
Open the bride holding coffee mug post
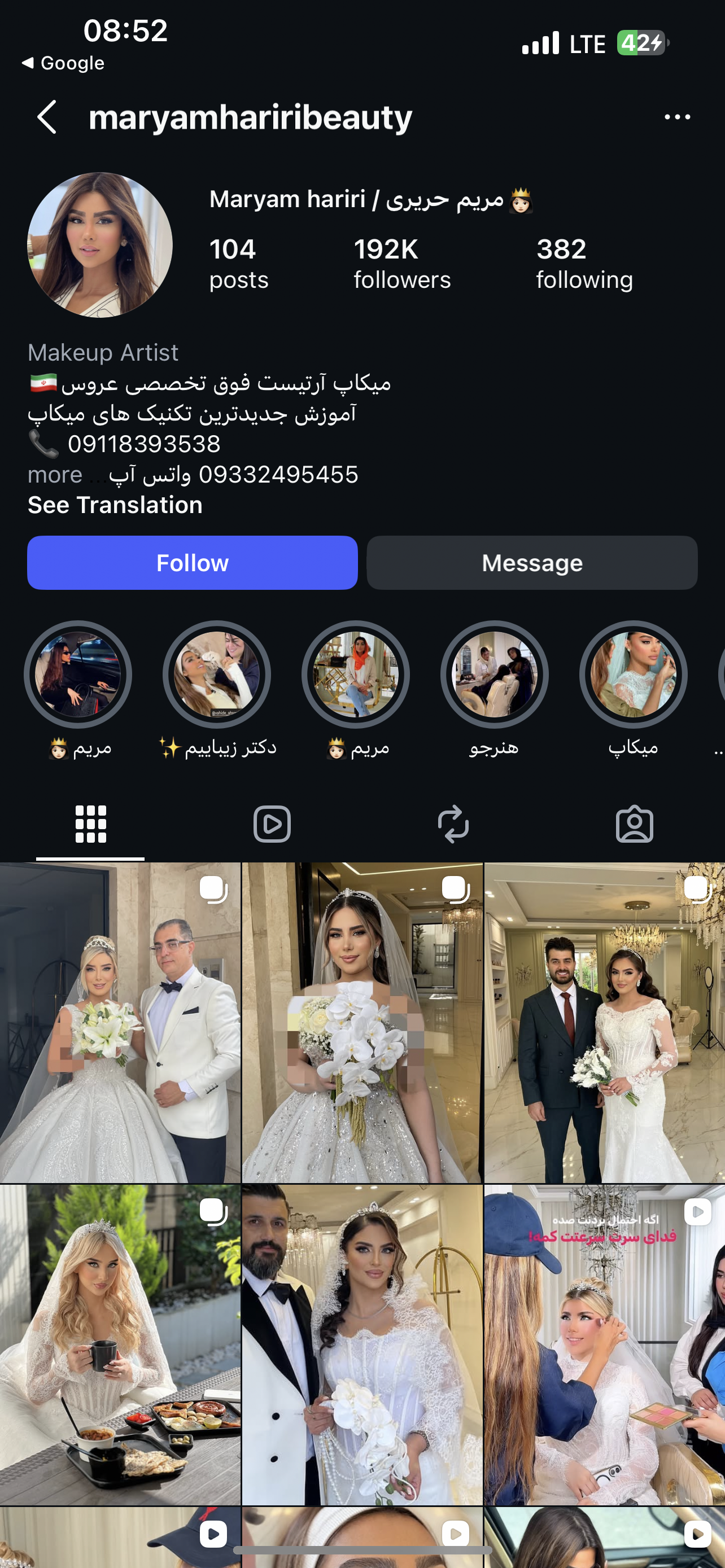coord(120,1344)
